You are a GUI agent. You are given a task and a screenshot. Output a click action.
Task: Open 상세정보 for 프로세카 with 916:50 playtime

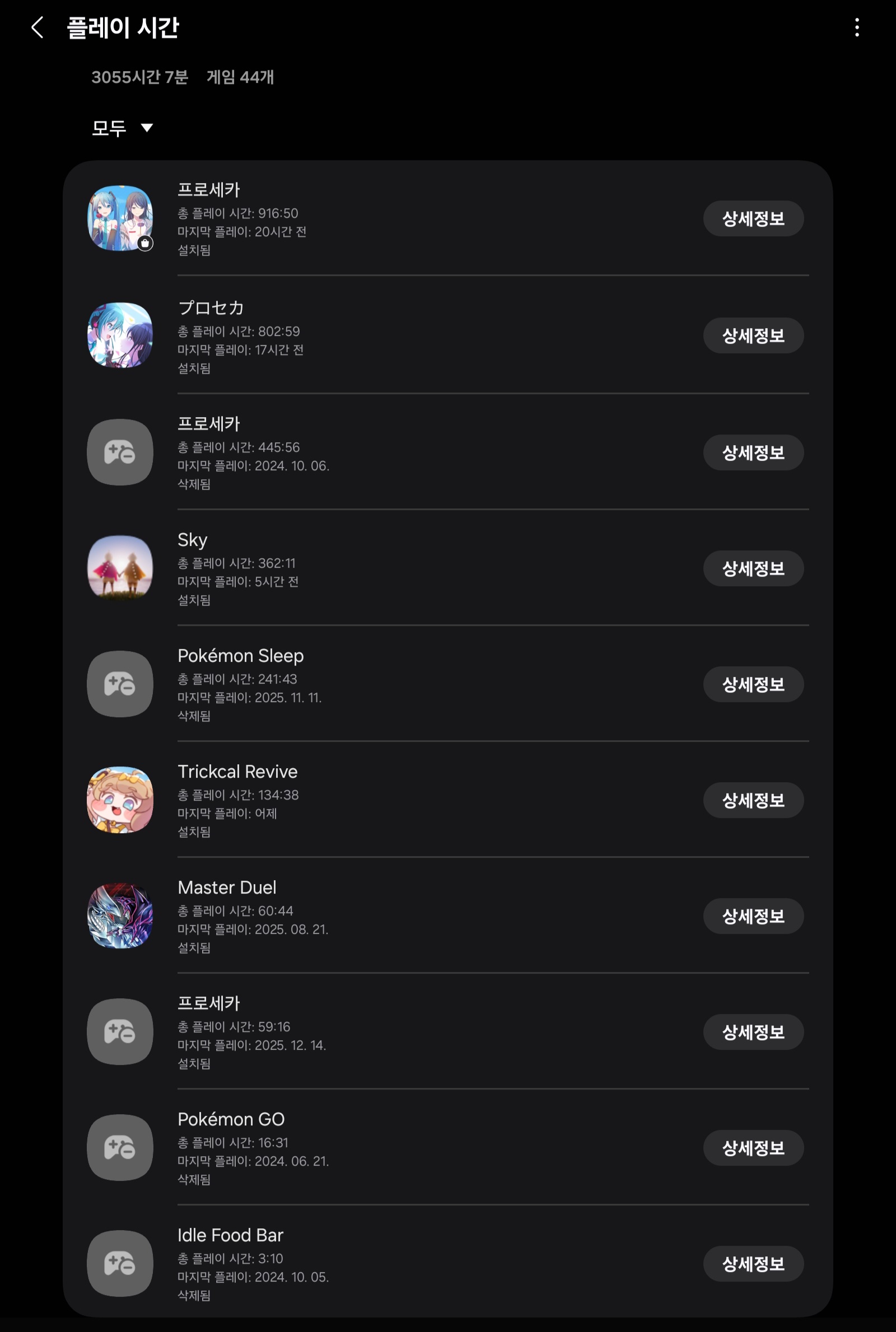pos(753,218)
